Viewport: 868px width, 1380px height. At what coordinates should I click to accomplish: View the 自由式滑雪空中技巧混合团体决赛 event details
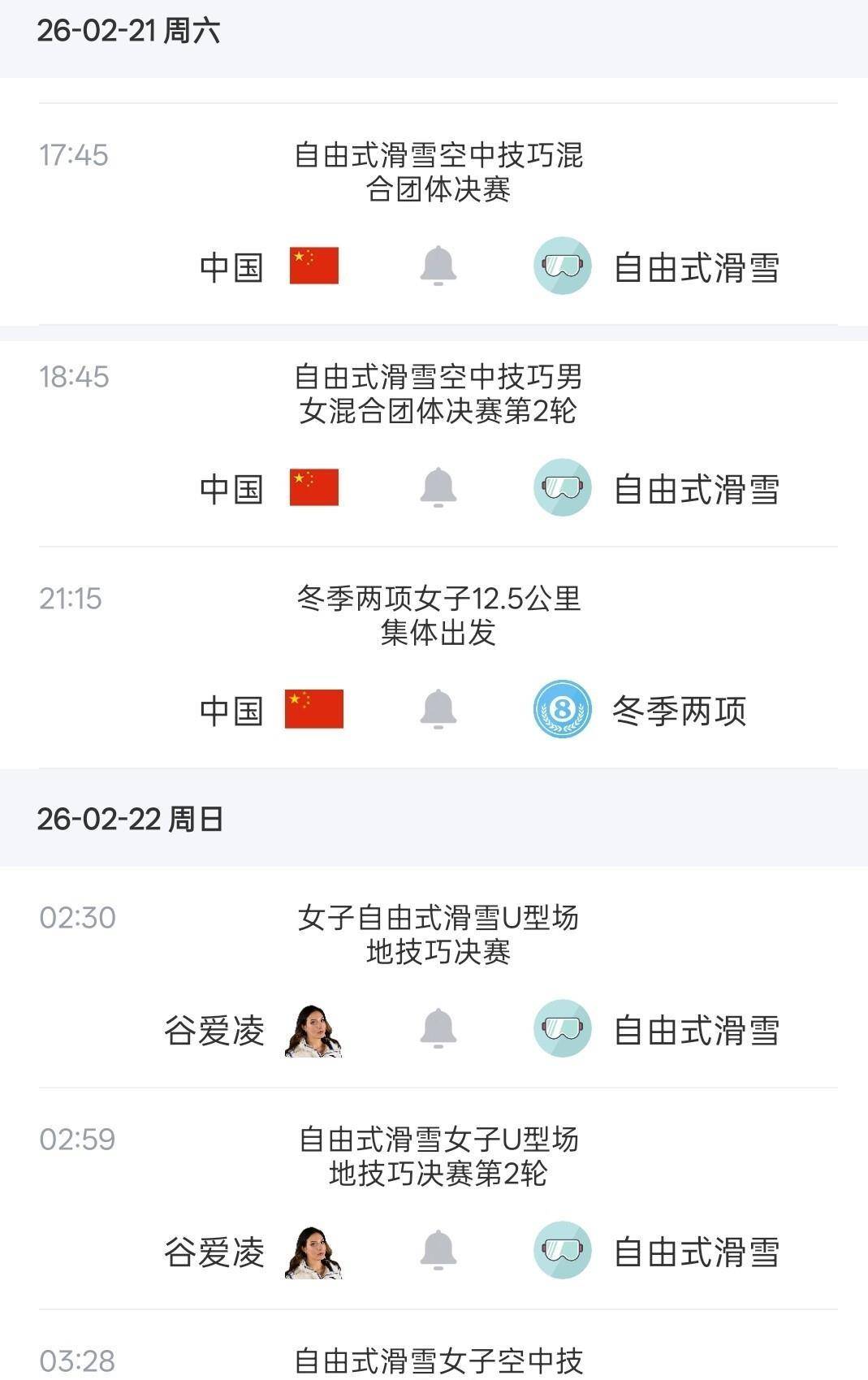pos(438,171)
